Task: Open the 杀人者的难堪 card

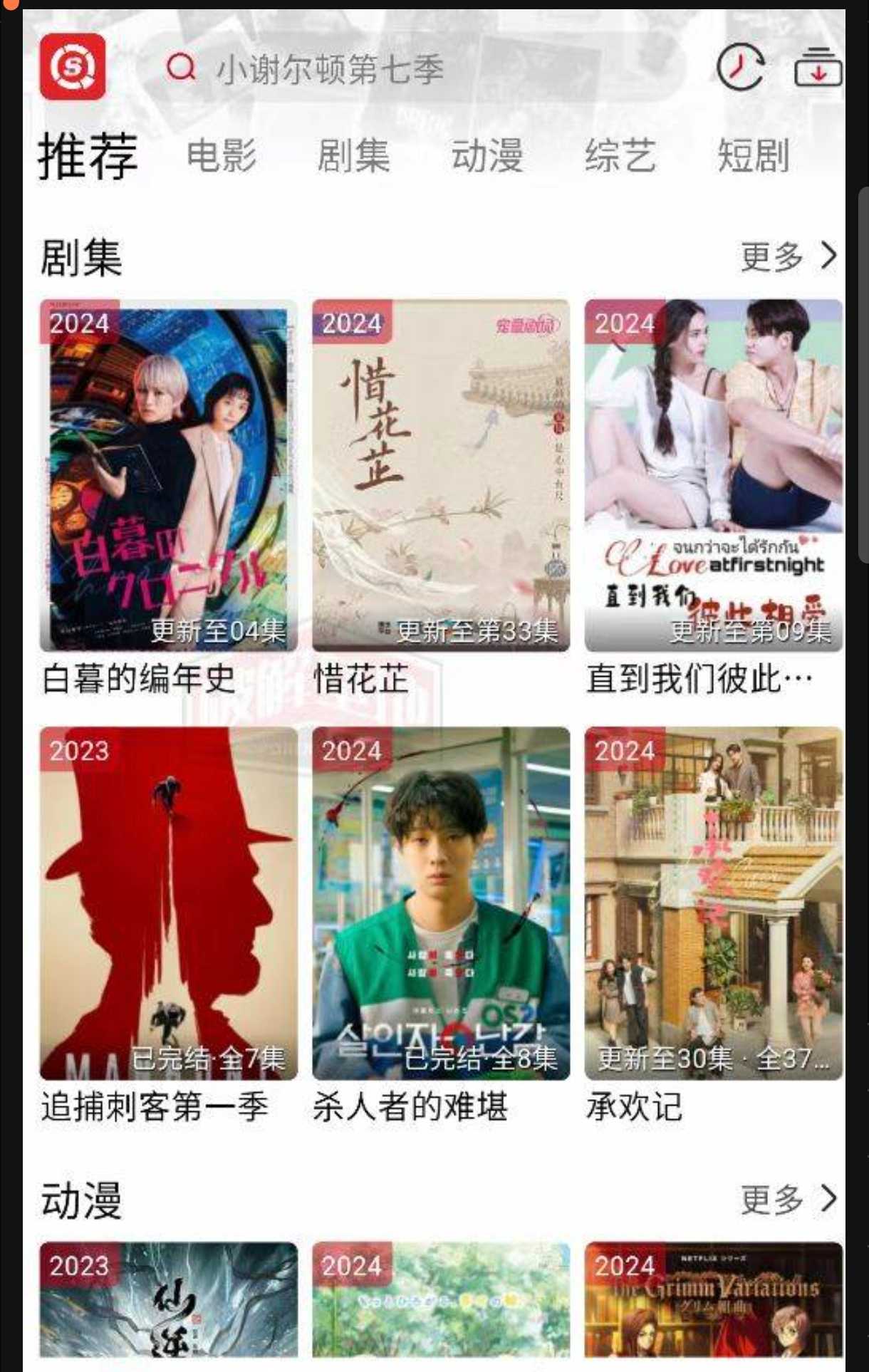Action: pyautogui.click(x=441, y=903)
